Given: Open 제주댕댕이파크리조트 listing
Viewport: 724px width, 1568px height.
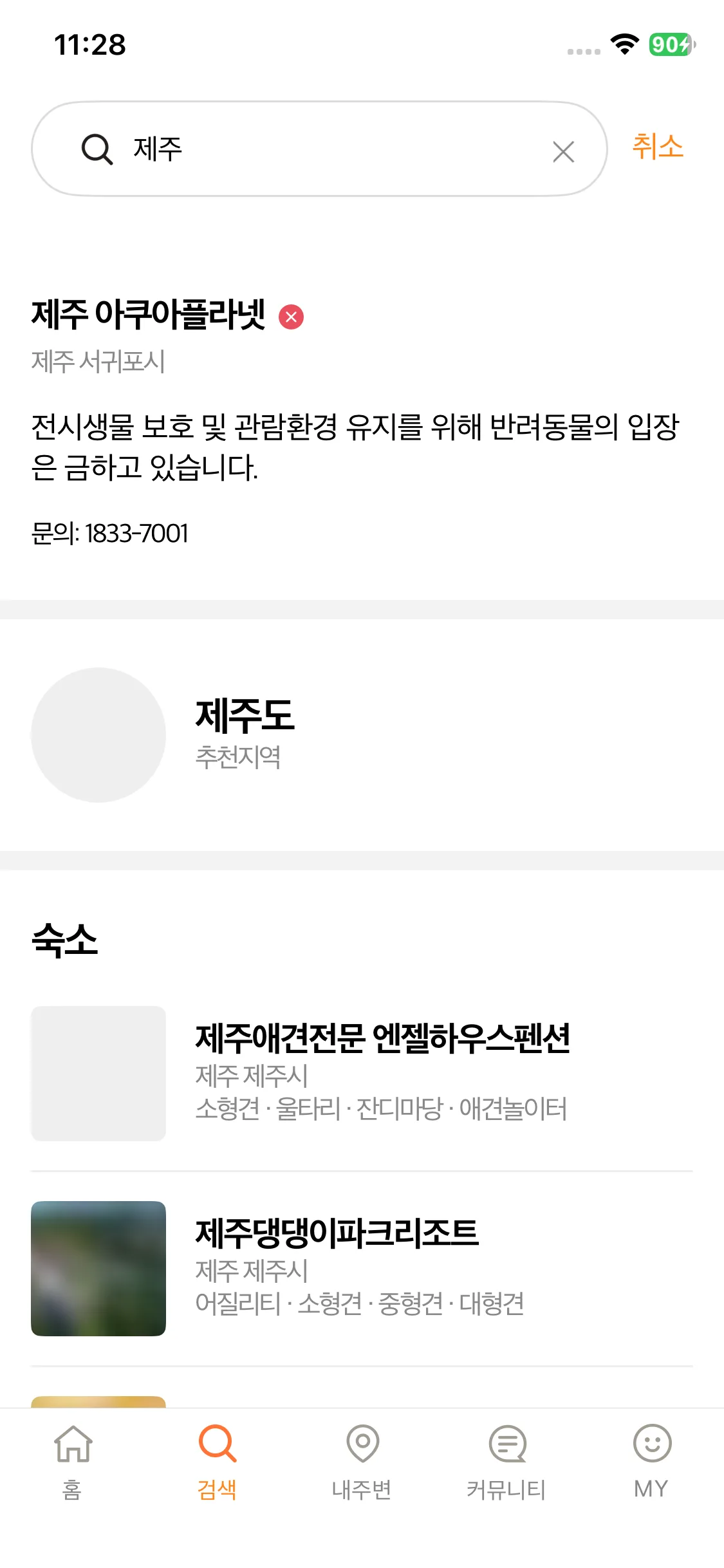Looking at the screenshot, I should point(337,1267).
